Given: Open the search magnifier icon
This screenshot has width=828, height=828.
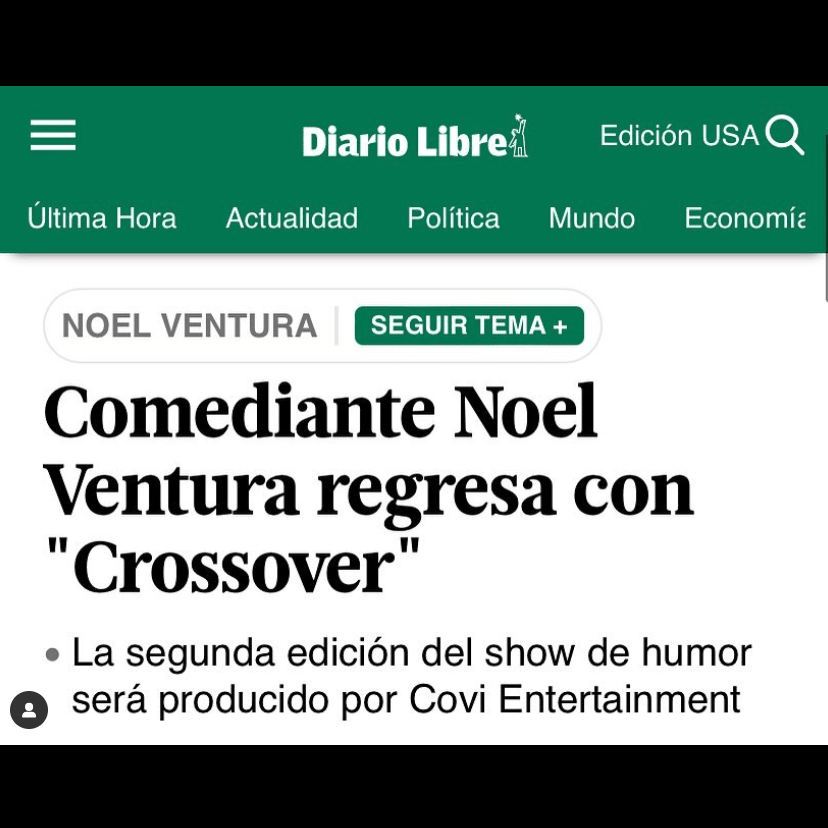Looking at the screenshot, I should pos(785,135).
